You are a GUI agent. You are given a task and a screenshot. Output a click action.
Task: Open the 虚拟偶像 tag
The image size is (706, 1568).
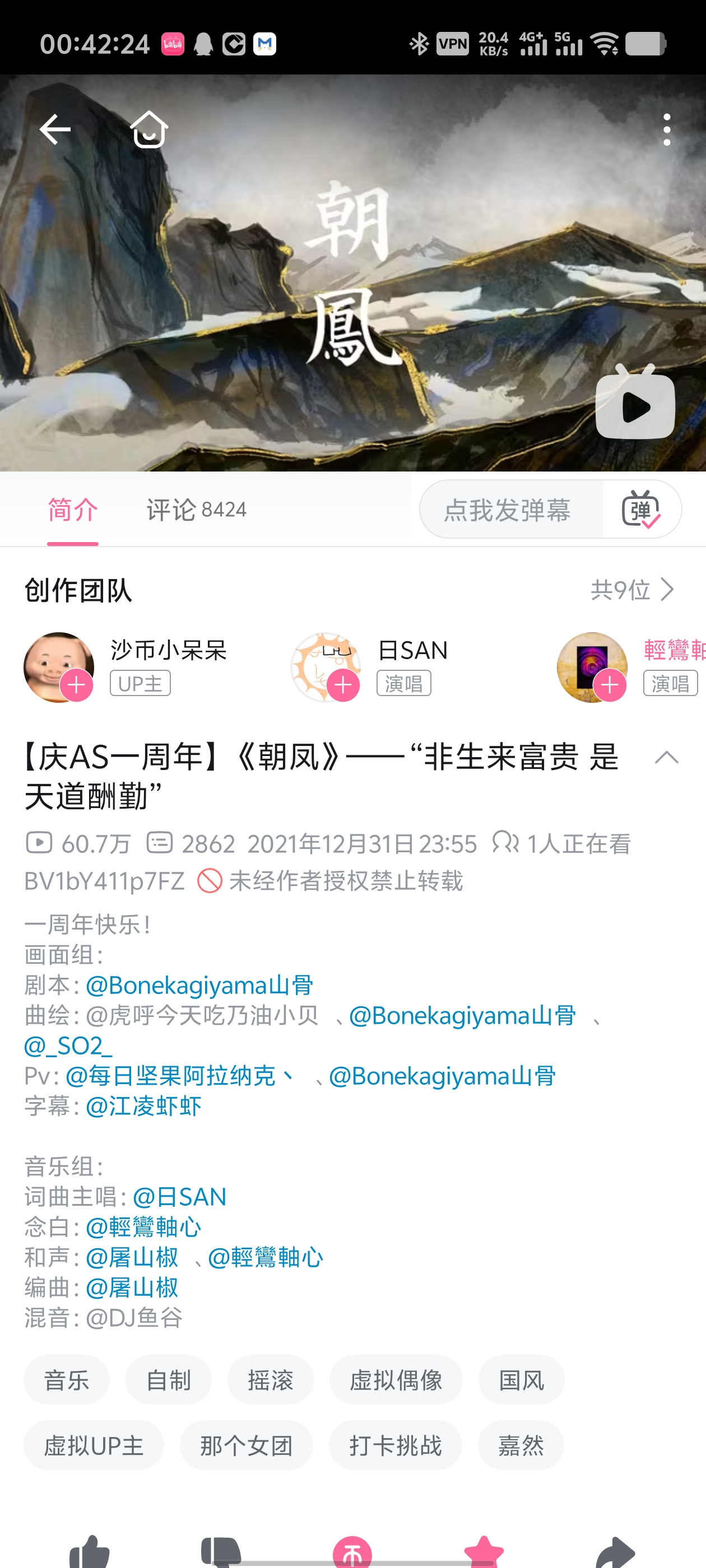tap(396, 1379)
